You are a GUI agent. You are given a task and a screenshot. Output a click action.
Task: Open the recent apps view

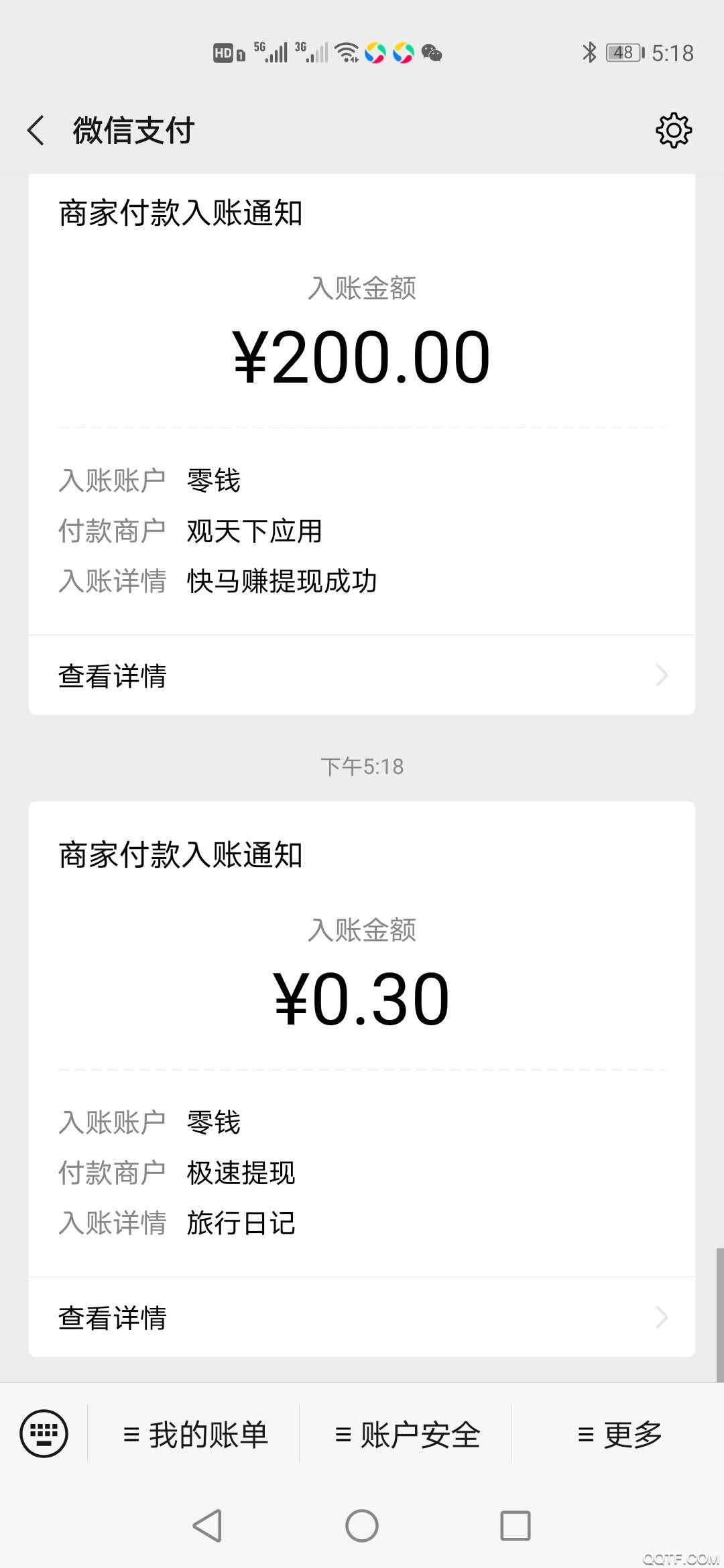[x=516, y=1526]
